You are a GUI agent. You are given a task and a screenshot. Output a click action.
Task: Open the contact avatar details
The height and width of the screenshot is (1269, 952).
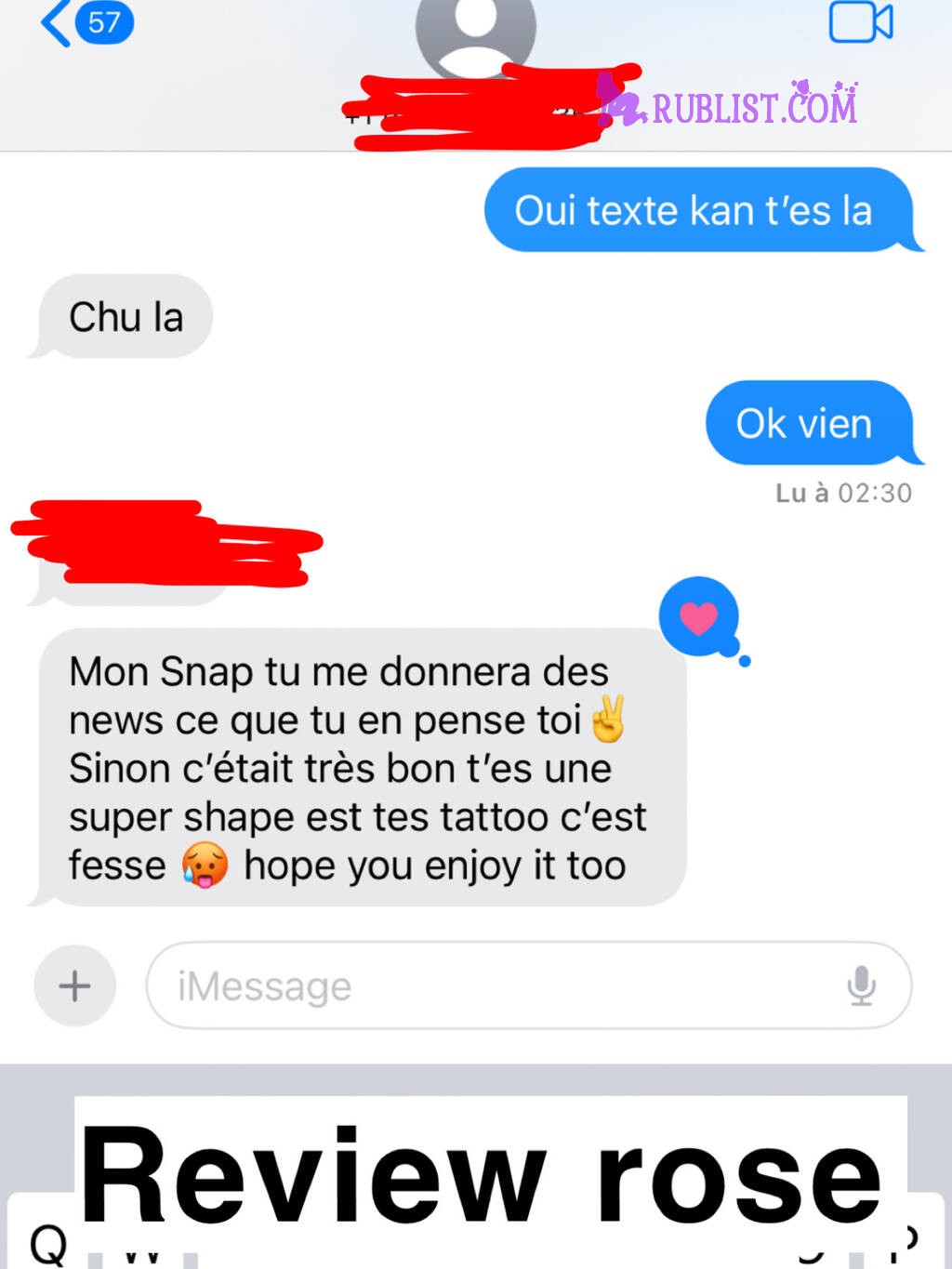(475, 28)
